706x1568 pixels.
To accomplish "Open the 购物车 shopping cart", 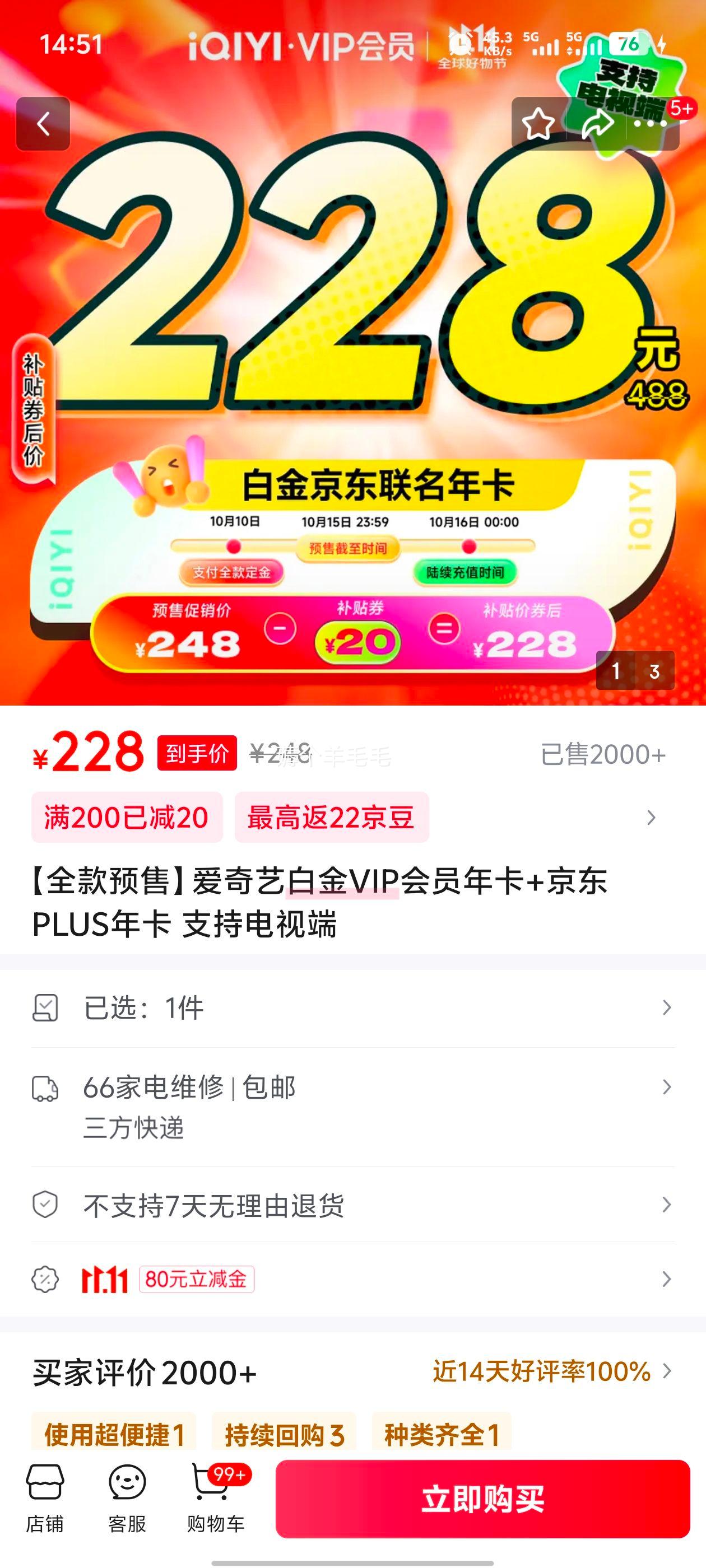I will (215, 1499).
